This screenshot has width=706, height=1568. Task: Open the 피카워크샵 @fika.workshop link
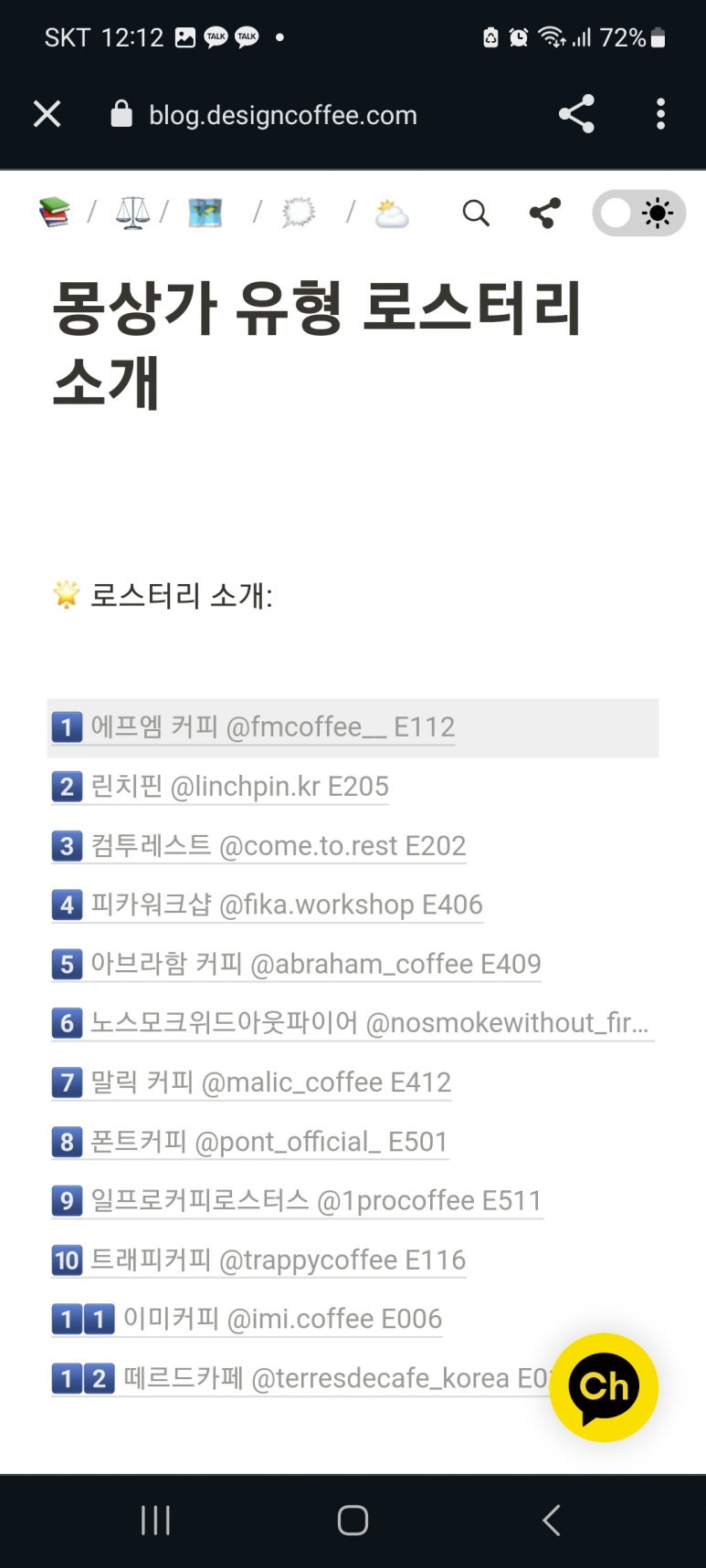click(x=286, y=905)
